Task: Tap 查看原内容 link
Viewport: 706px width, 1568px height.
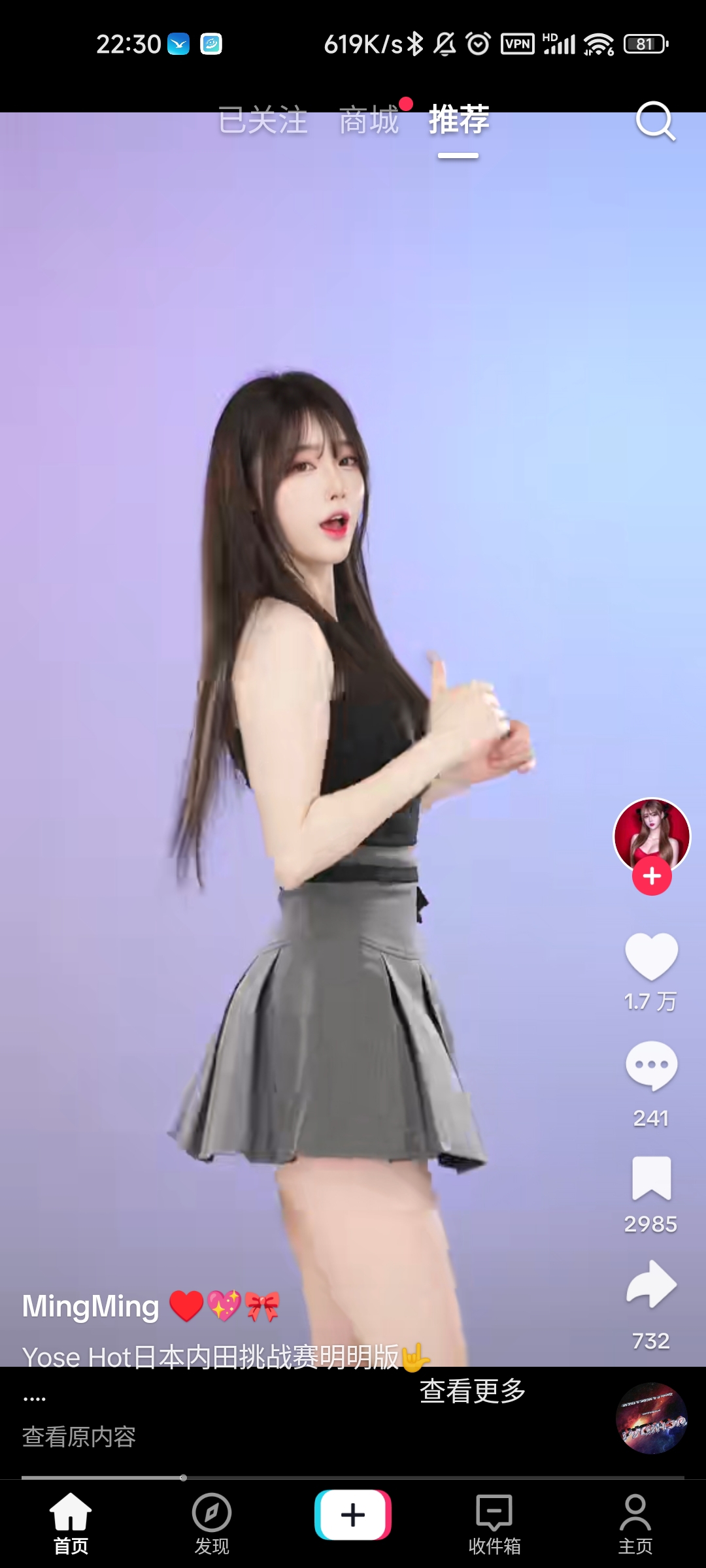Action: tap(79, 1437)
